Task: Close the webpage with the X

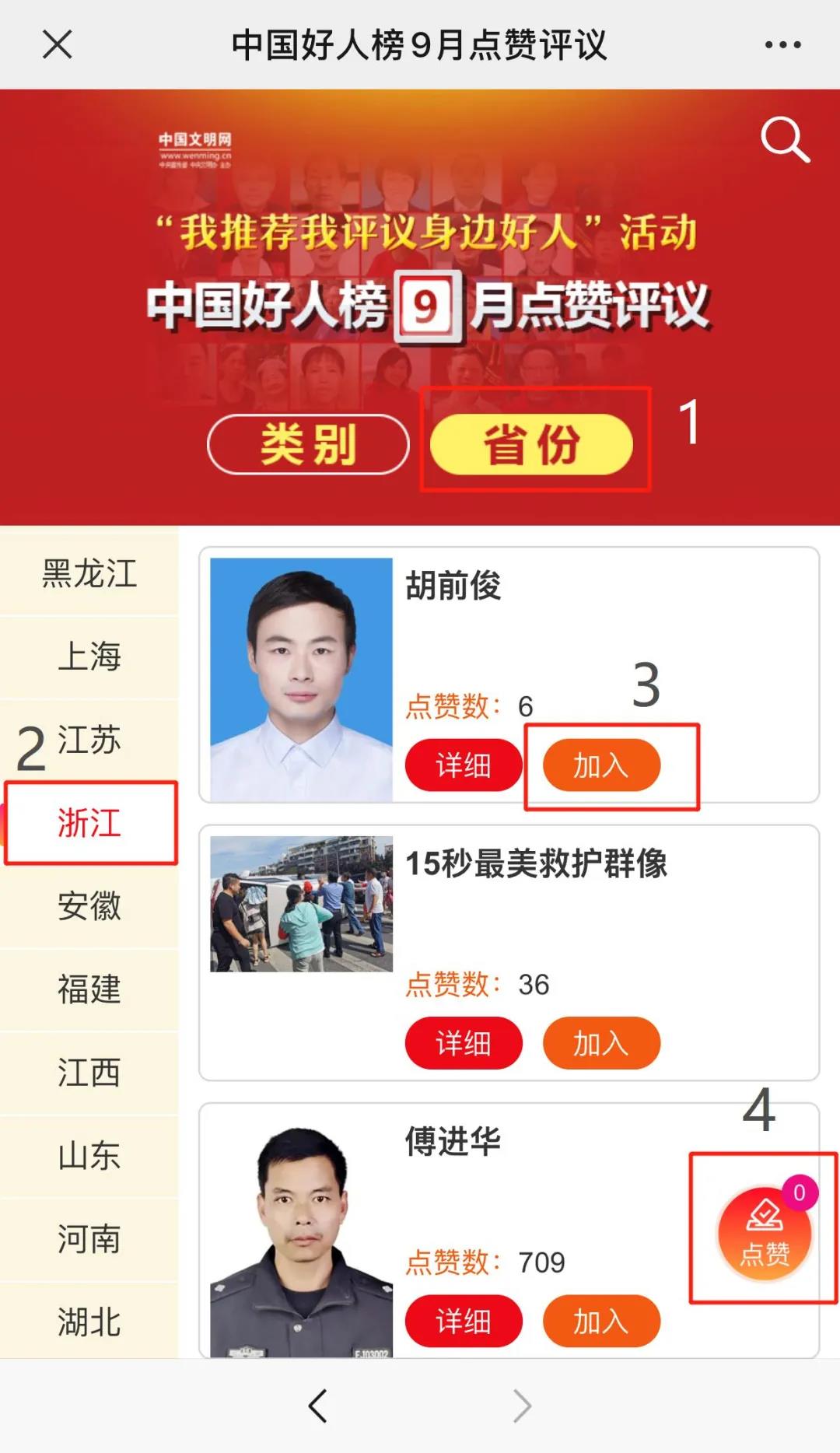Action: 57,44
